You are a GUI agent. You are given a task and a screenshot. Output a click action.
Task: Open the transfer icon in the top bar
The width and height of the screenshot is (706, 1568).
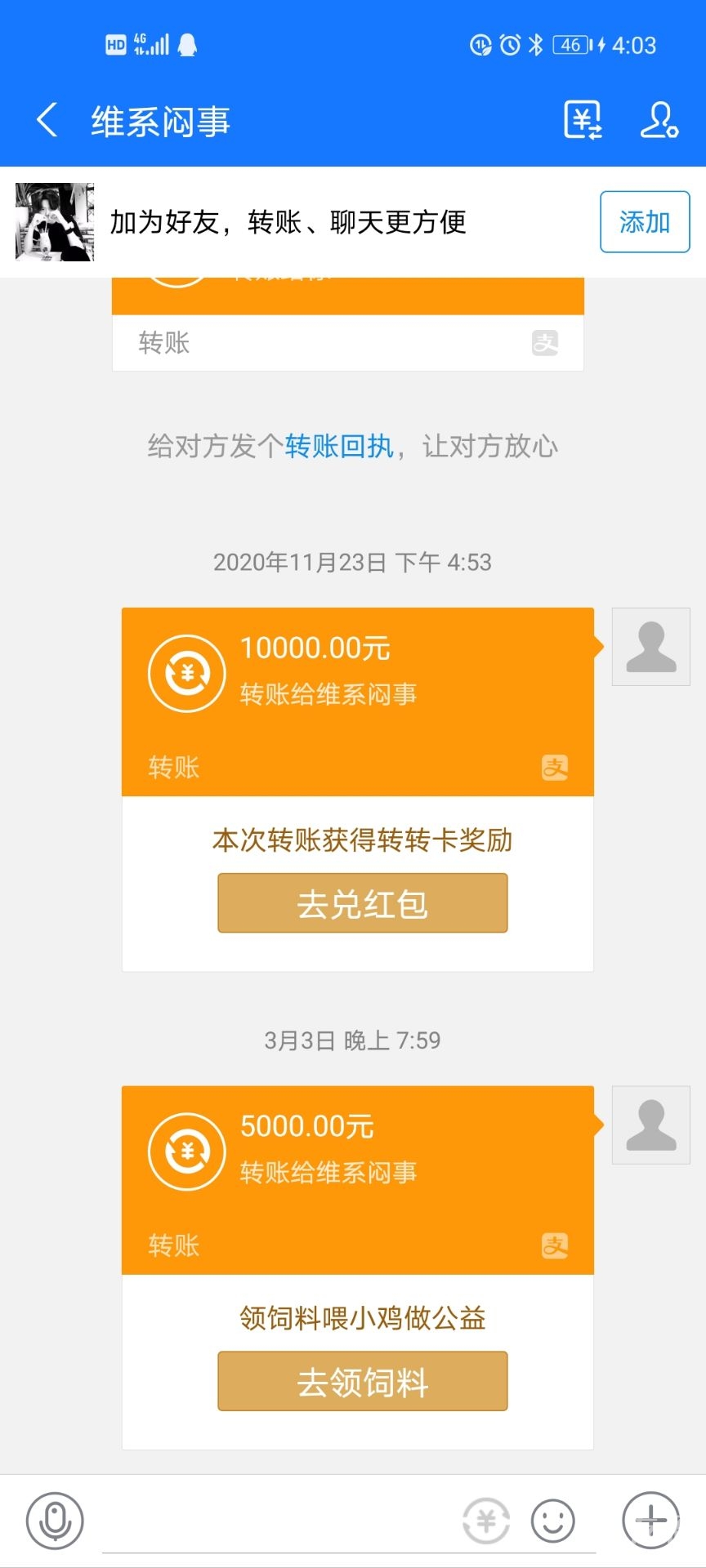click(583, 121)
